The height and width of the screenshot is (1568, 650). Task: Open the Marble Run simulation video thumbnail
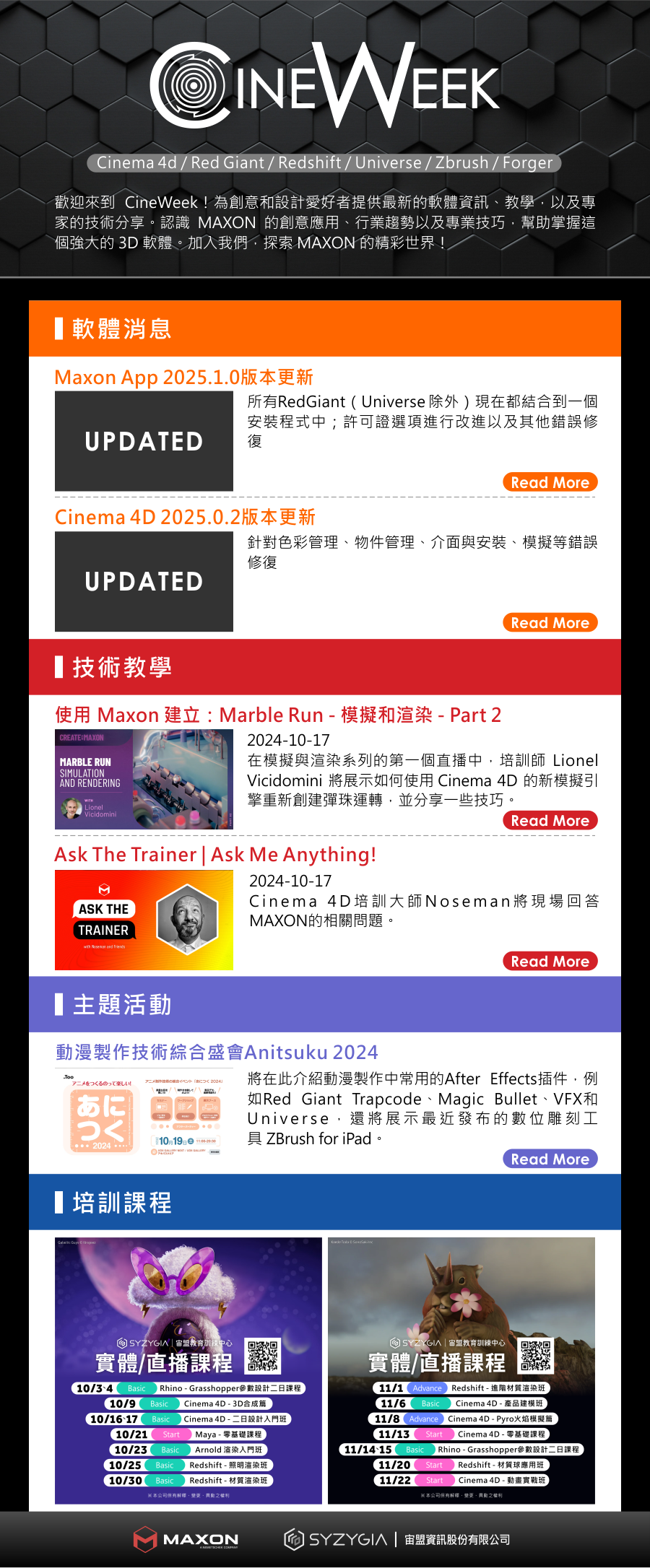coord(144,779)
